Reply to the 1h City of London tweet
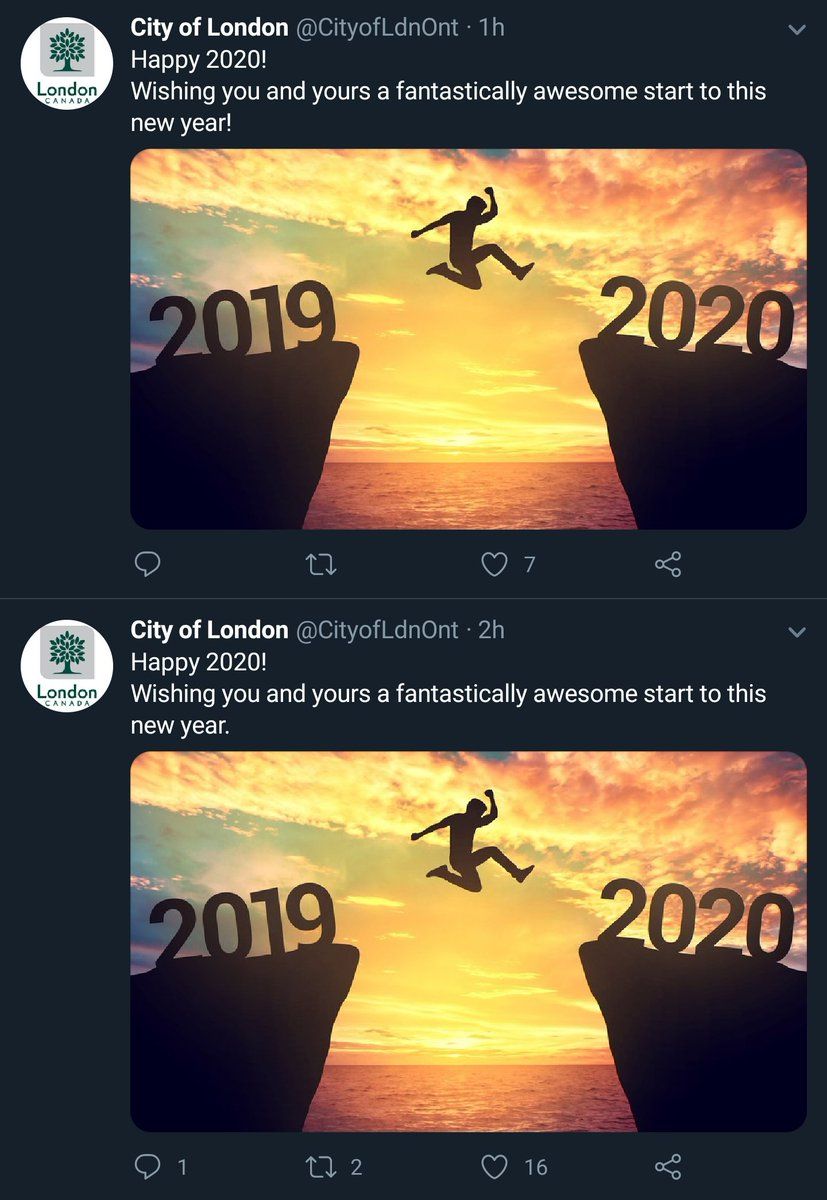This screenshot has width=827, height=1200. (147, 565)
